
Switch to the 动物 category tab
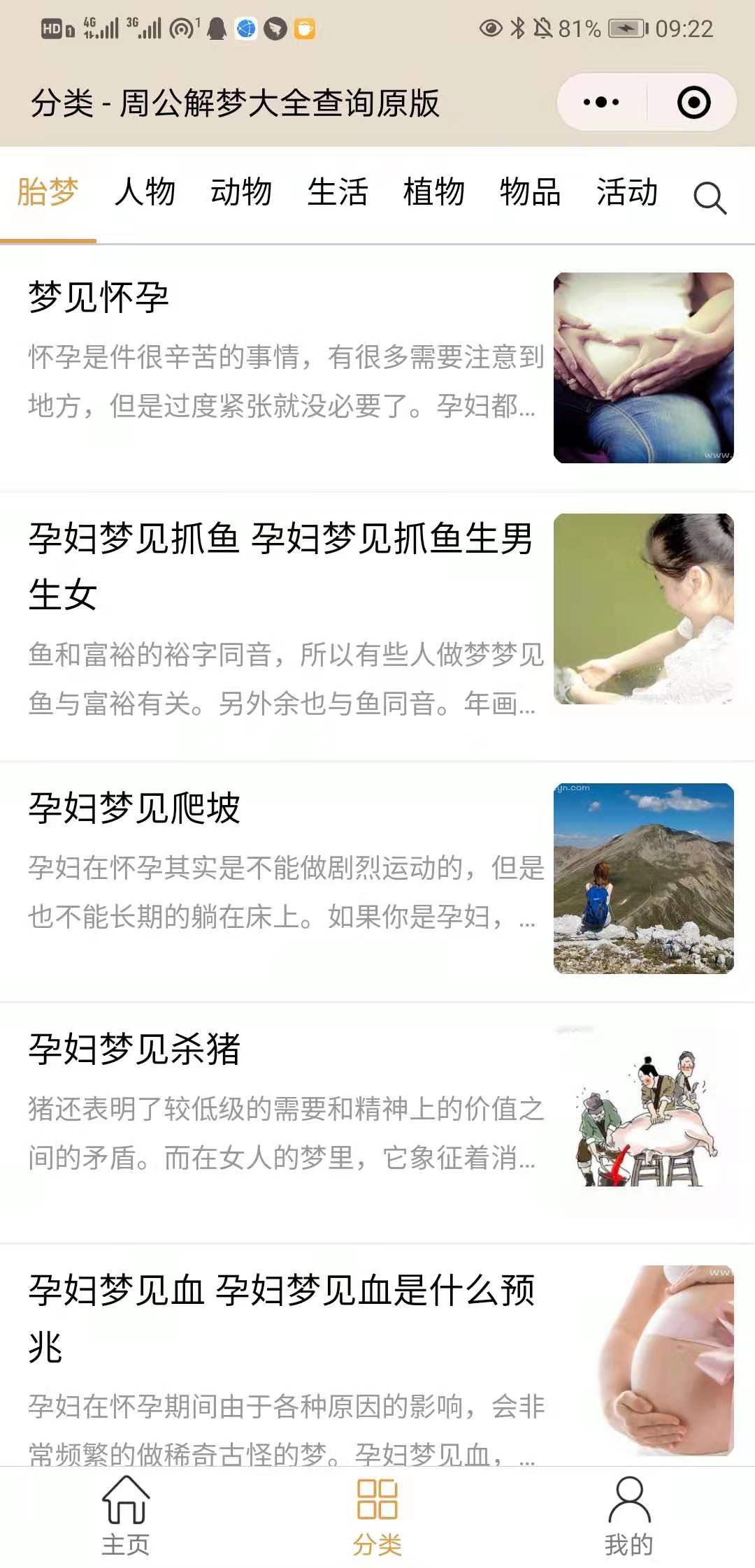pos(241,193)
